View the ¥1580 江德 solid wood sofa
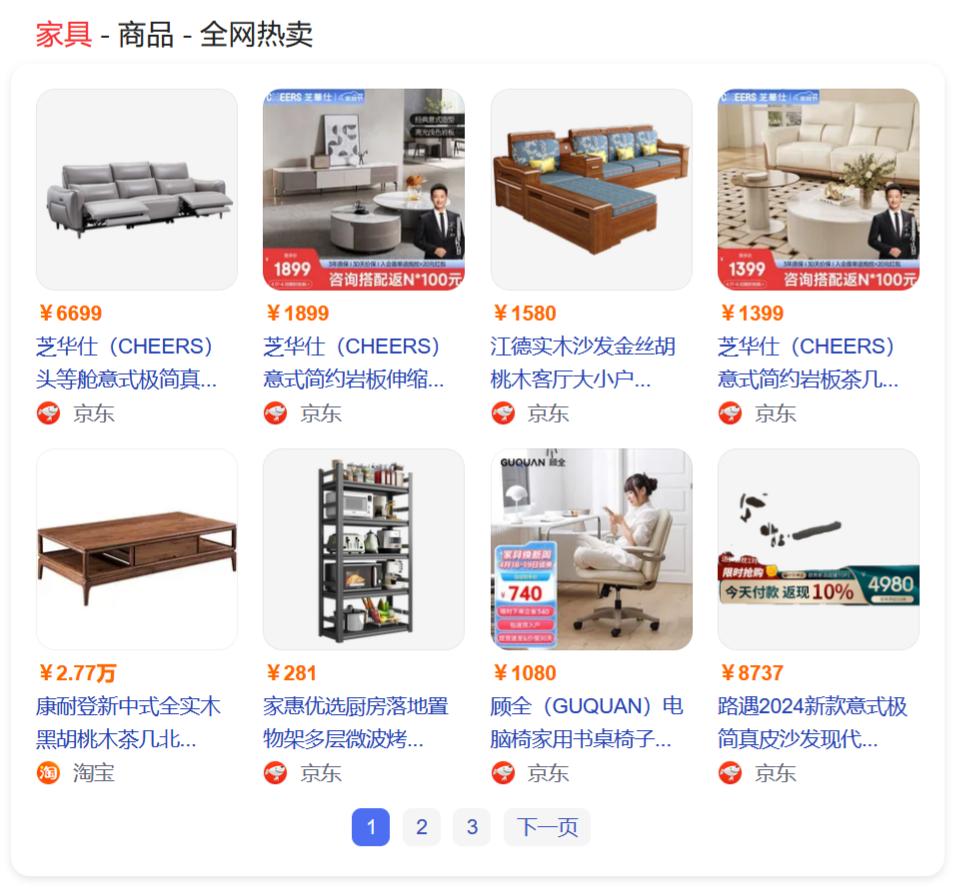This screenshot has width=959, height=889. [591, 189]
